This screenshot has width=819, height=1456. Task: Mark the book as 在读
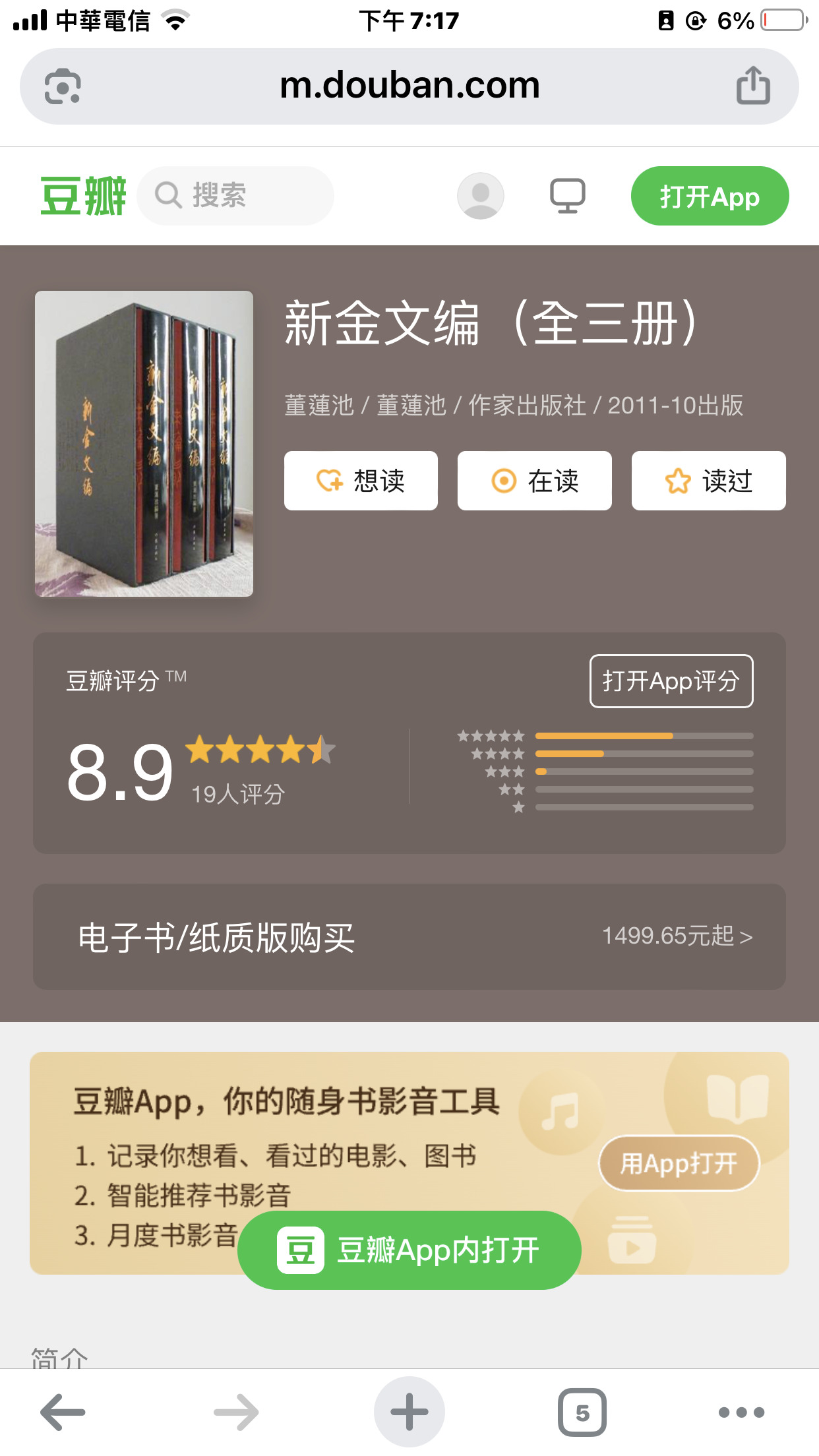pos(534,481)
